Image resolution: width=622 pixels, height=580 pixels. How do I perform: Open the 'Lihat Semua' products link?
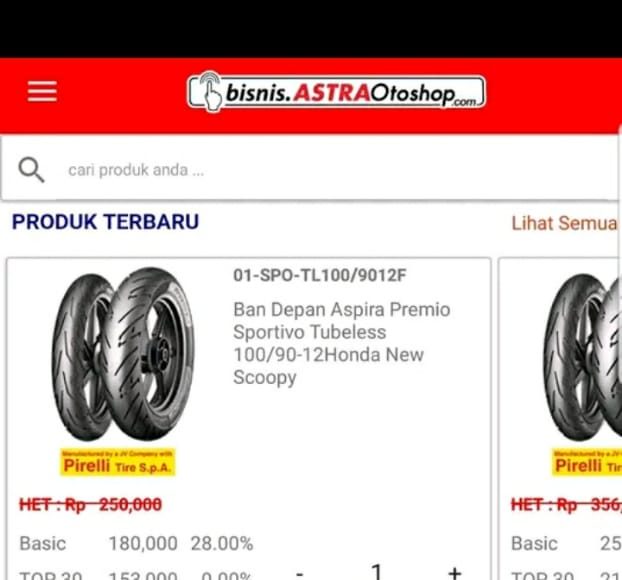(564, 223)
